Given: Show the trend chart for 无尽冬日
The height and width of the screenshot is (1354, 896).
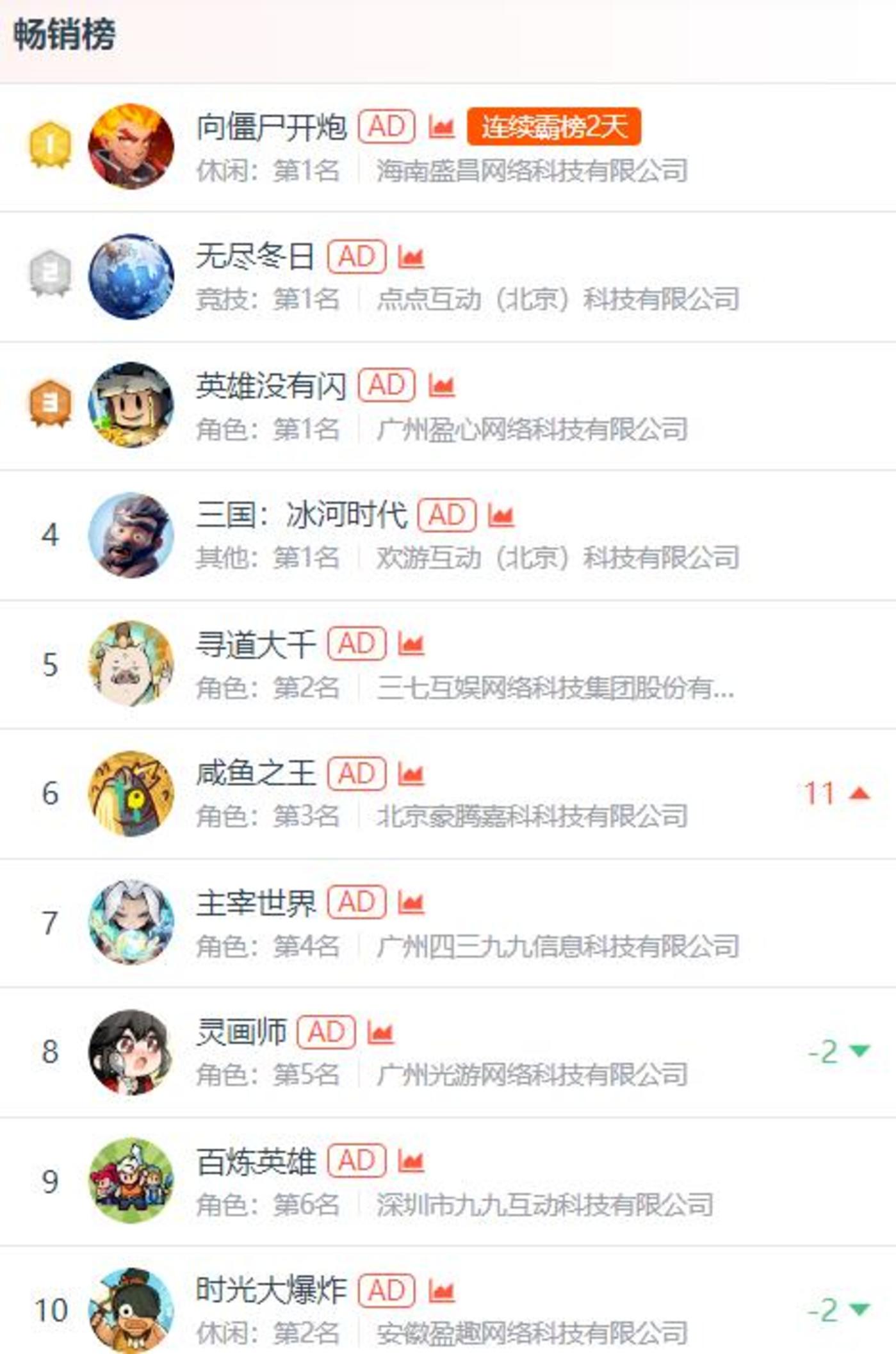Looking at the screenshot, I should point(411,257).
